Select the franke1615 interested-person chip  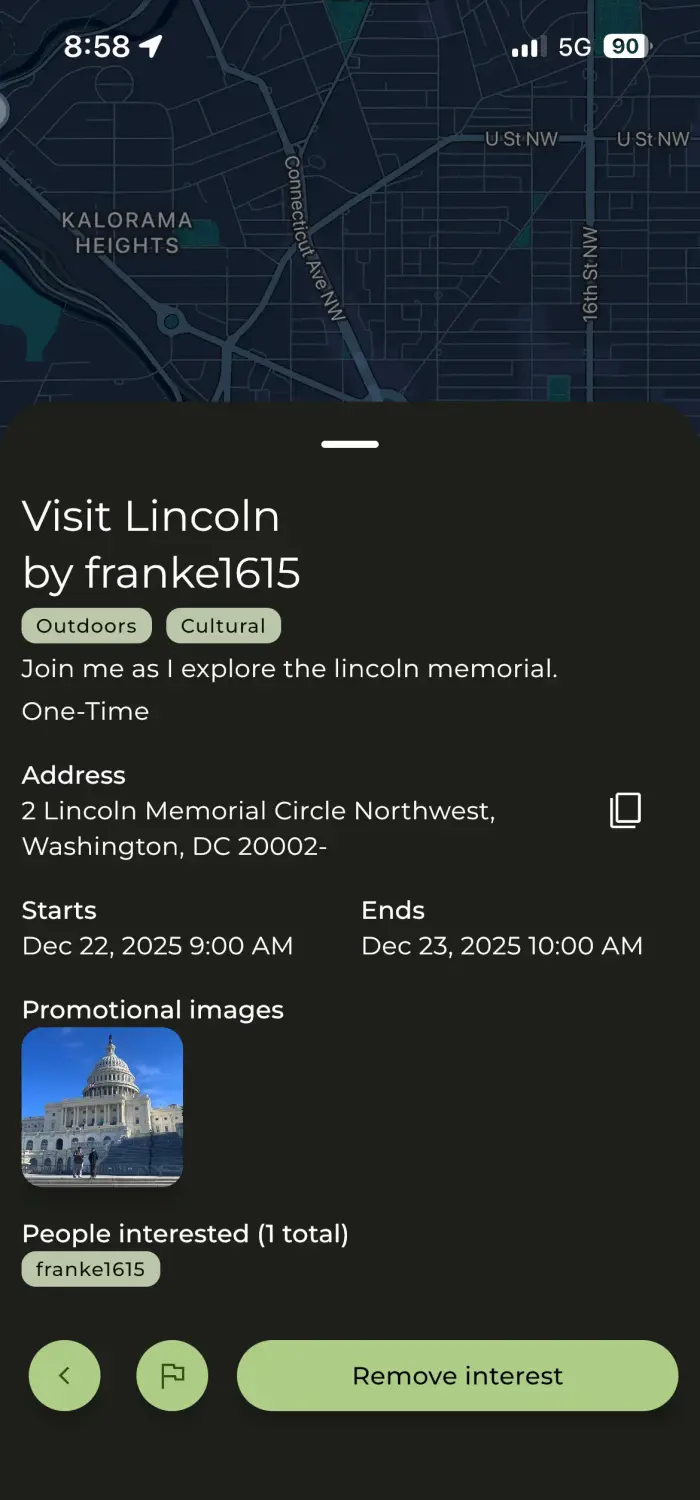[91, 1270]
